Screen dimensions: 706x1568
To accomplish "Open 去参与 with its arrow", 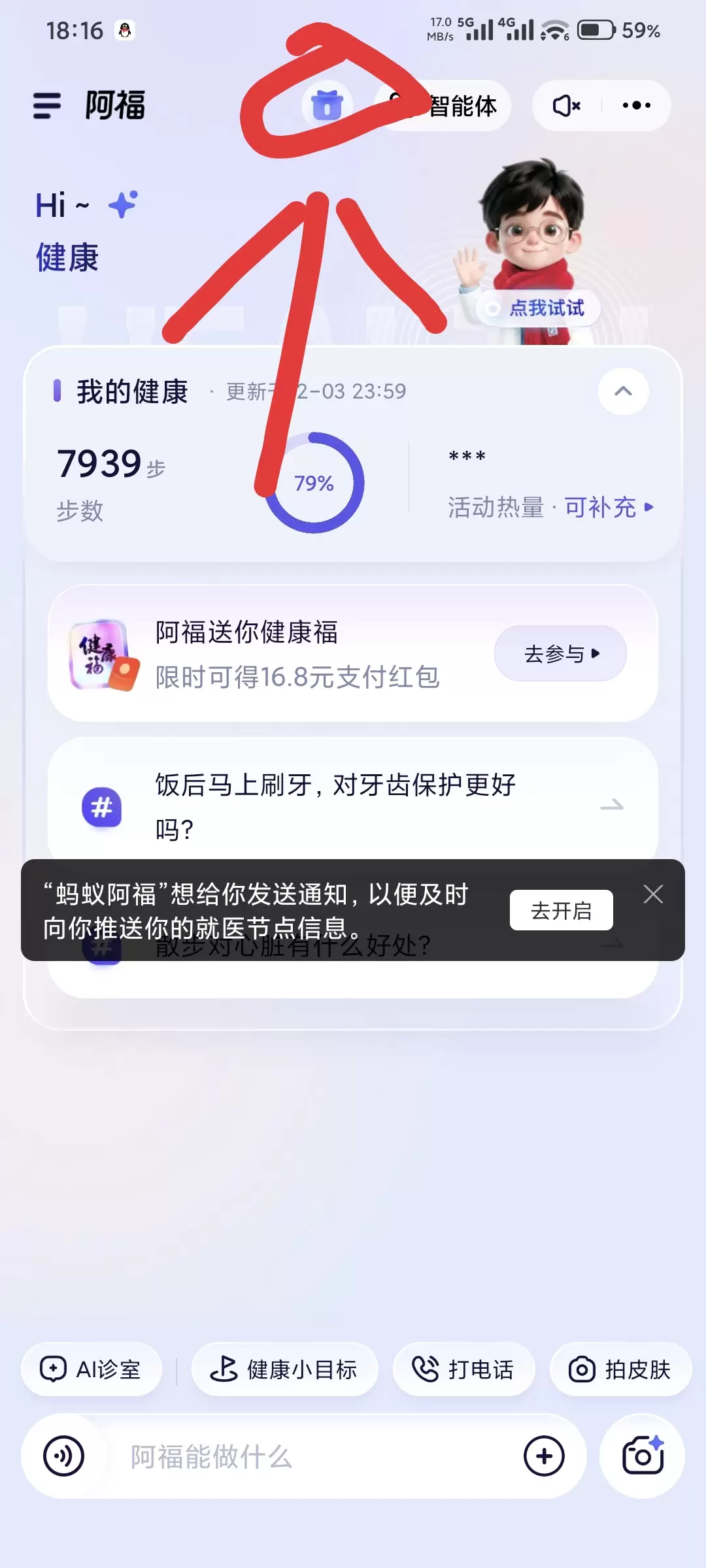I will [560, 653].
